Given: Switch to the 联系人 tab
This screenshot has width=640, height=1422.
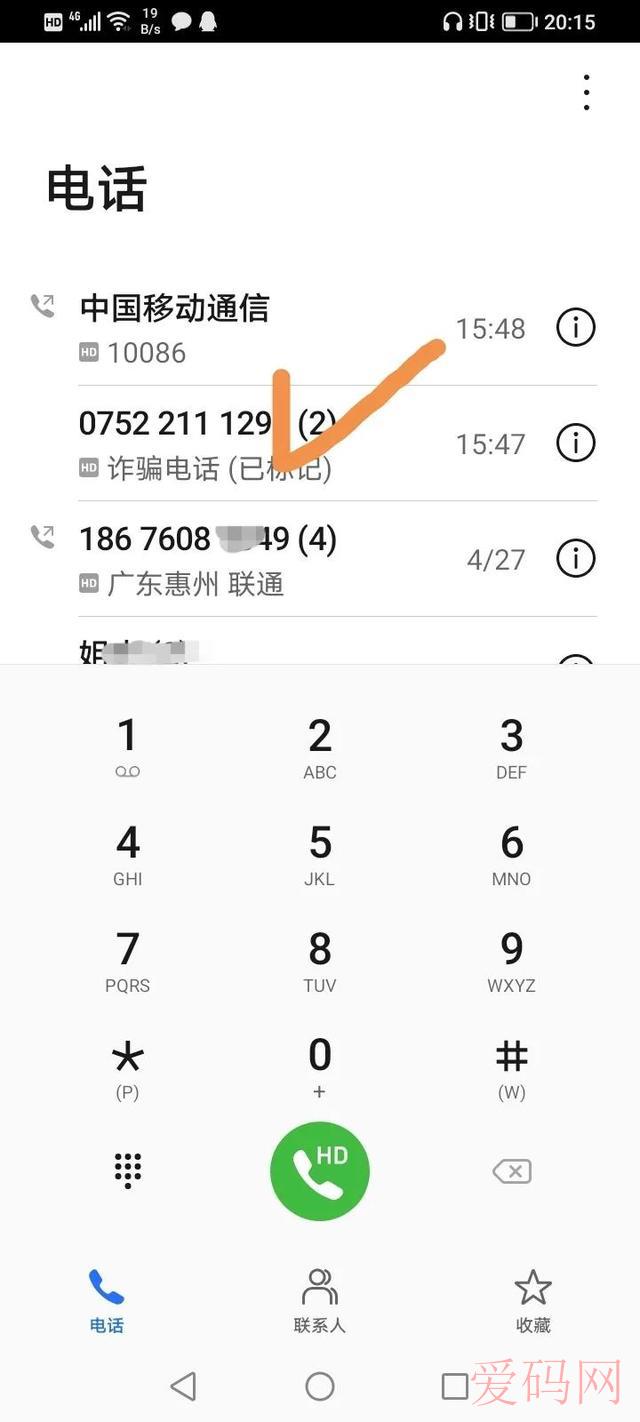Looking at the screenshot, I should [x=320, y=1300].
